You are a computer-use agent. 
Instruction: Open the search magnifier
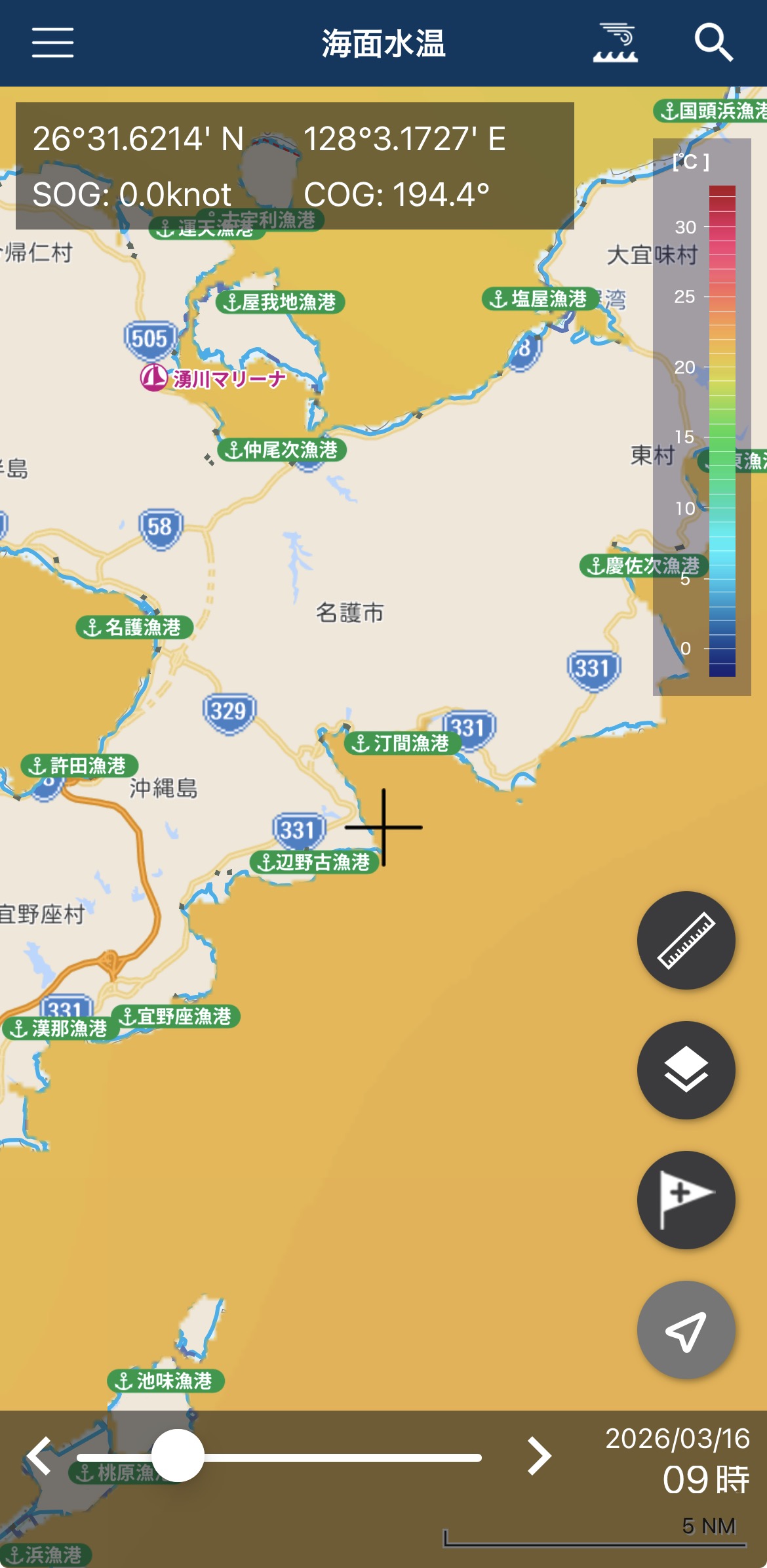pos(713,43)
